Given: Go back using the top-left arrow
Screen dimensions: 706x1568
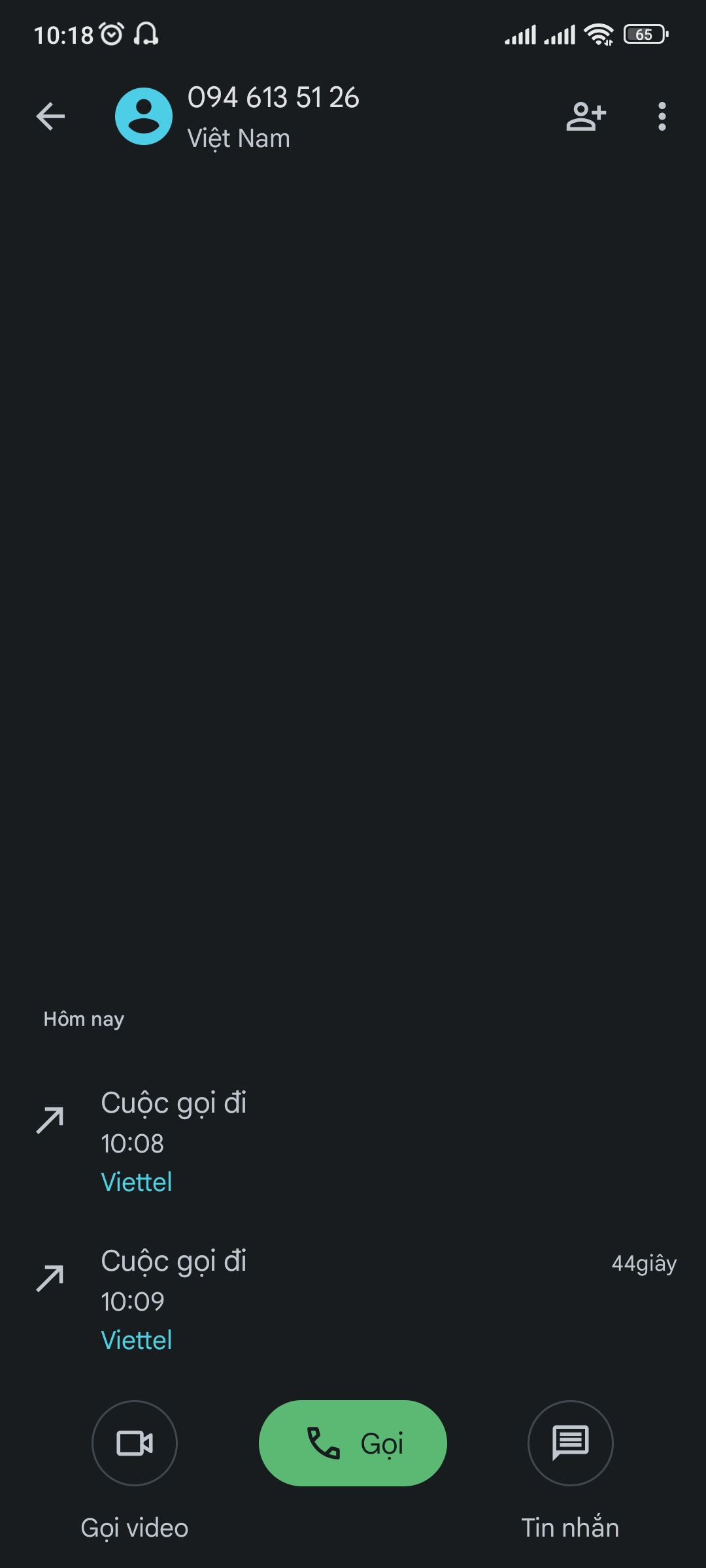Looking at the screenshot, I should tap(50, 116).
